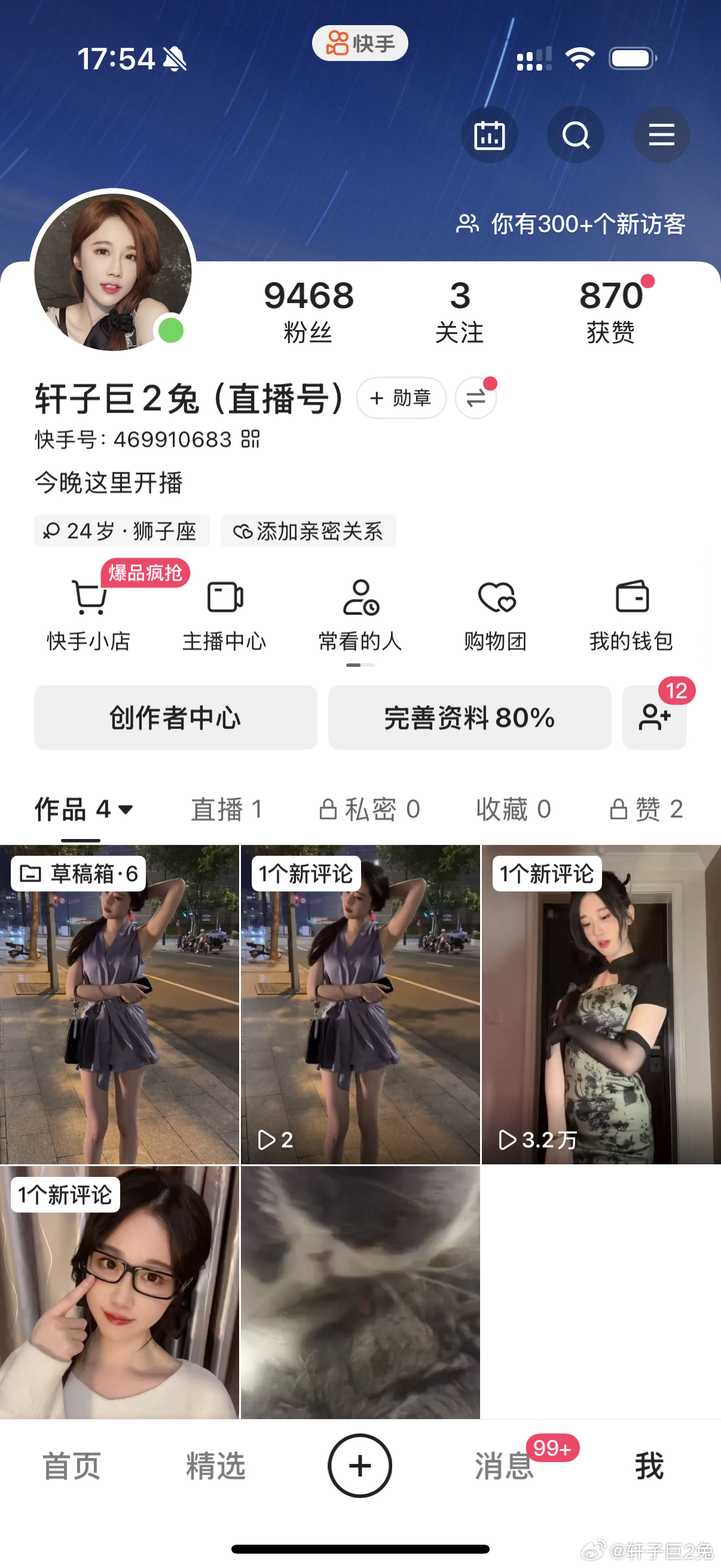The image size is (721, 1568).
Task: Open the hamburger menu
Action: click(x=661, y=135)
